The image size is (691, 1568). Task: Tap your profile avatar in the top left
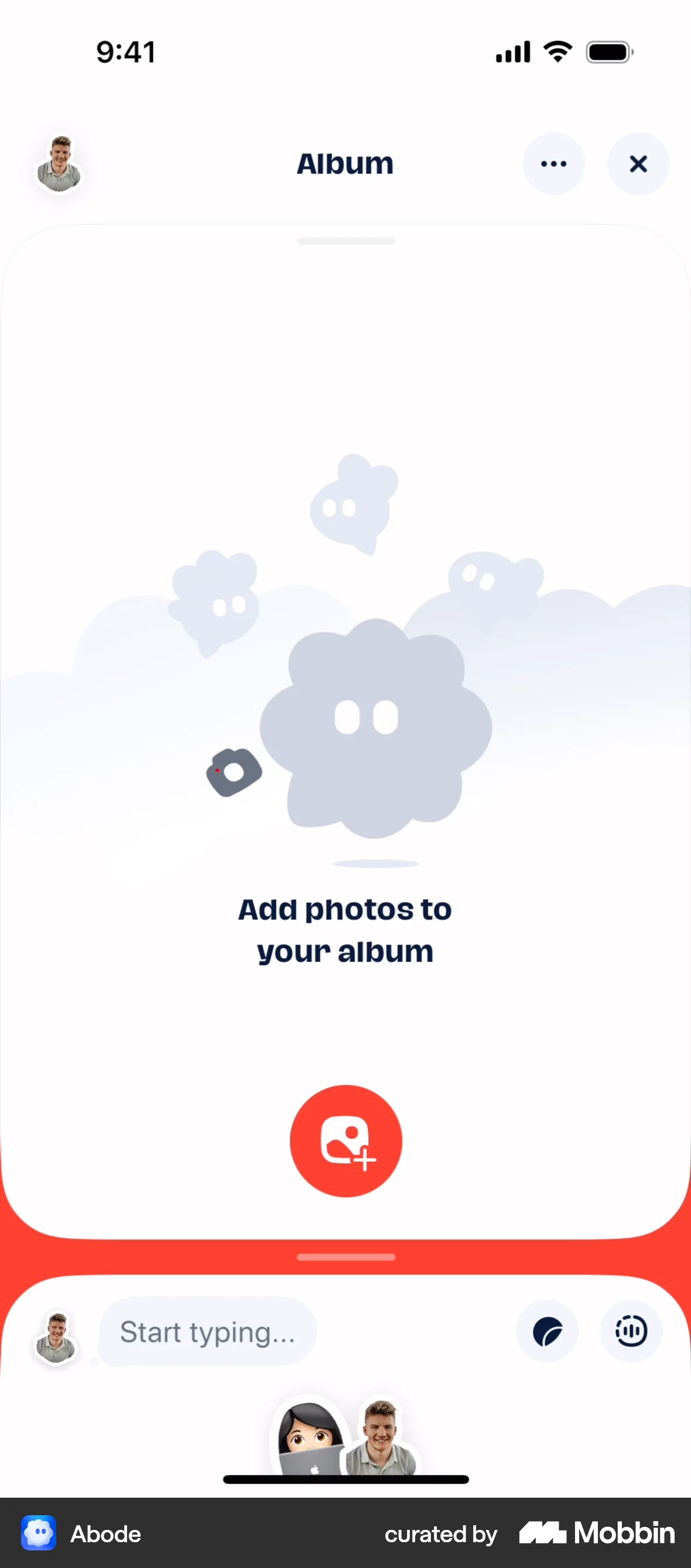(x=60, y=164)
